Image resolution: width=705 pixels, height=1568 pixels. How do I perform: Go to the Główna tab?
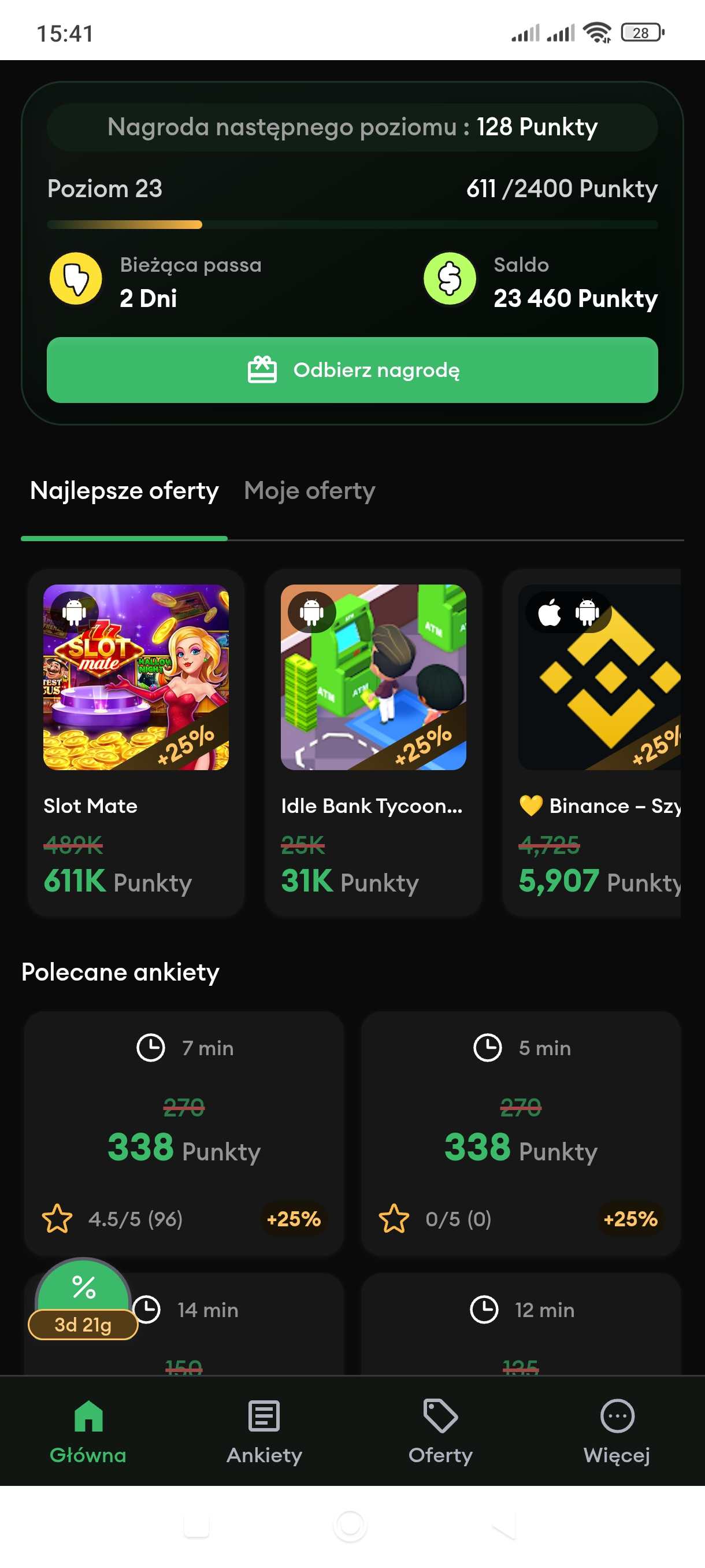[x=88, y=1431]
